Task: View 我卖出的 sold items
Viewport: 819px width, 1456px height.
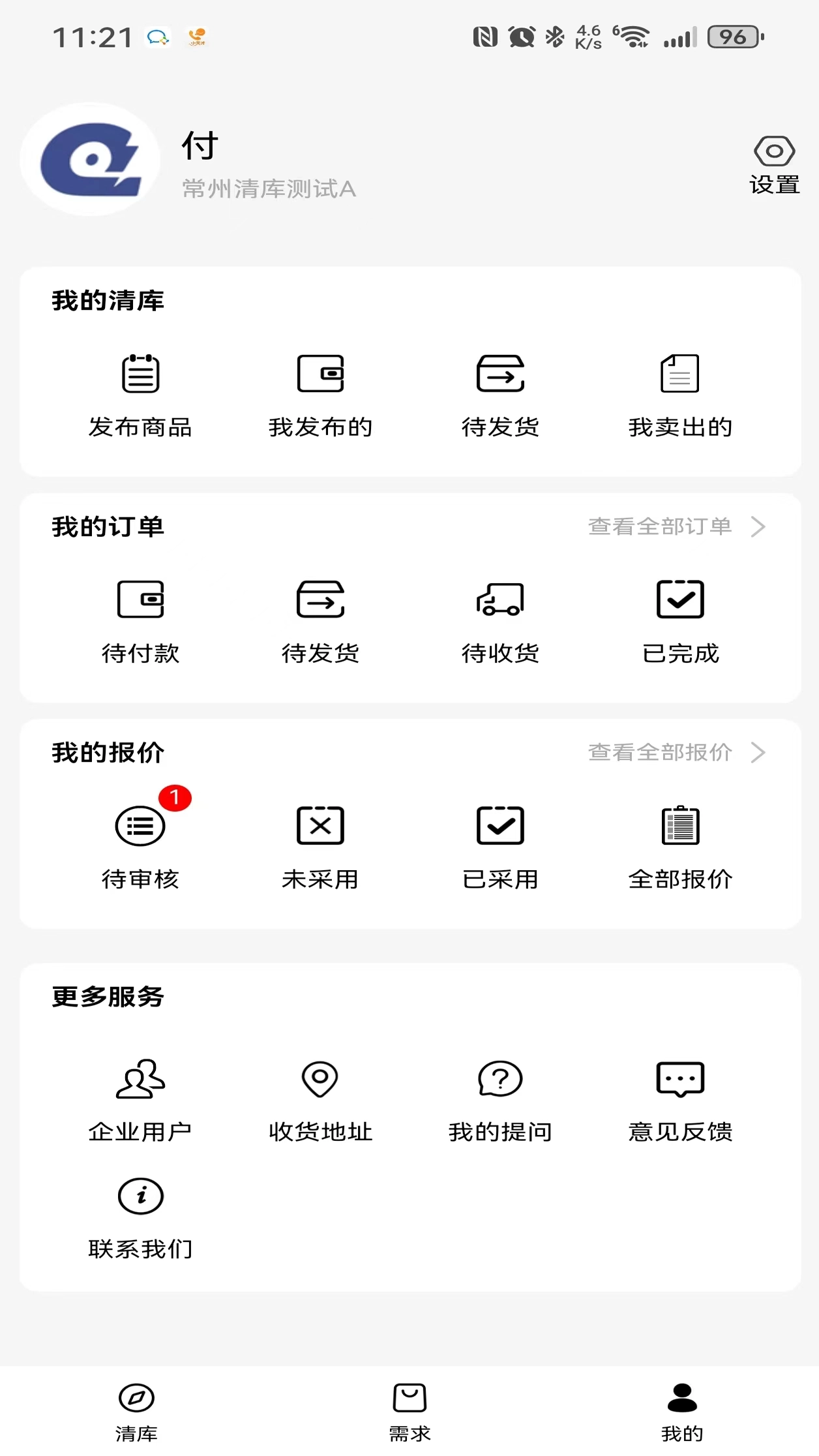Action: [681, 391]
